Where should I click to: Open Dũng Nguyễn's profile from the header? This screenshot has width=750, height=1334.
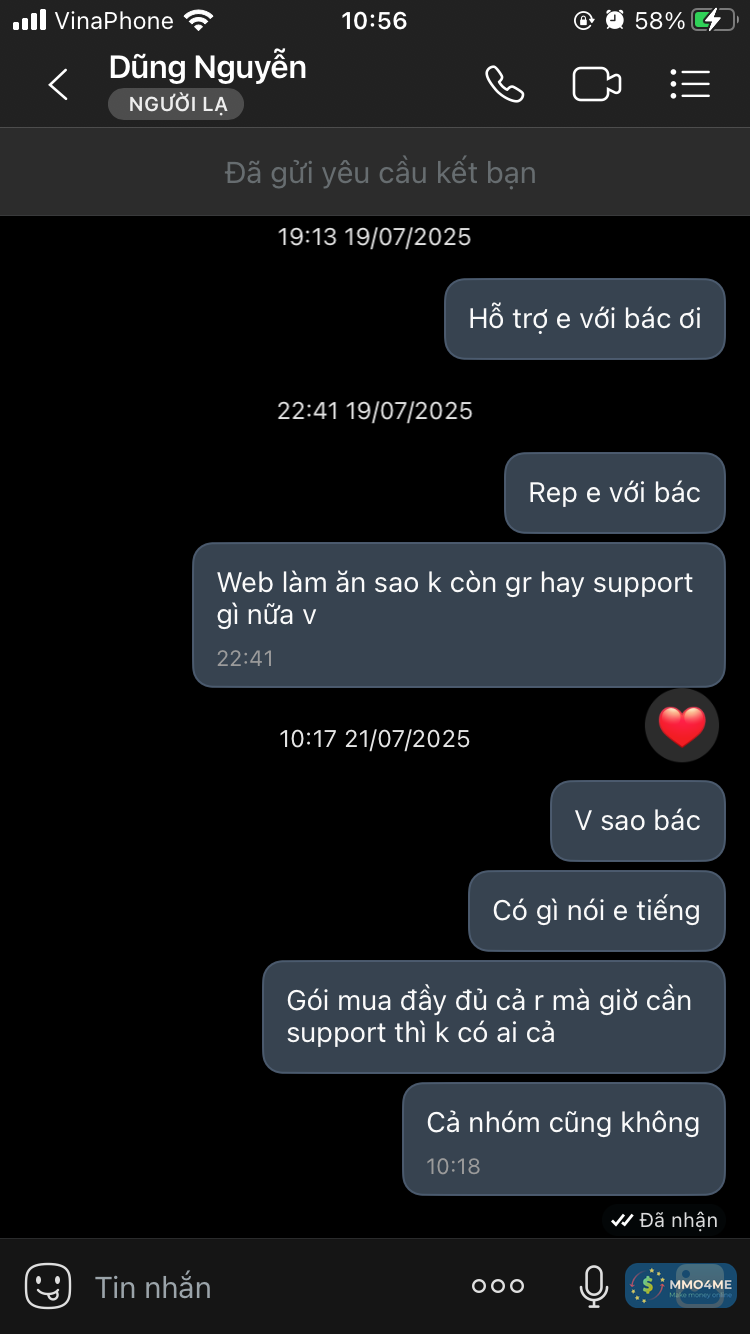coord(207,68)
